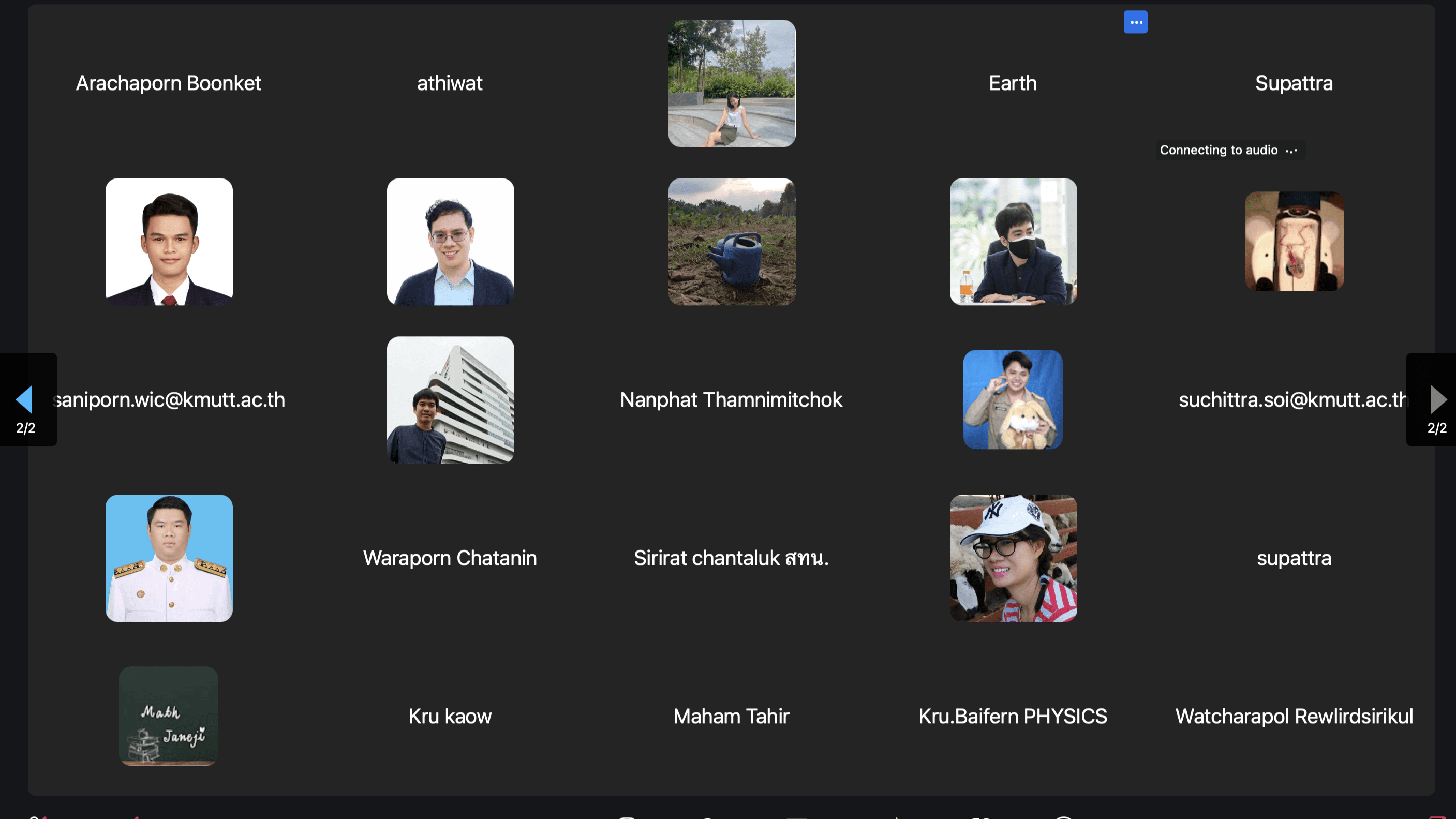The image size is (1456, 819).
Task: Open the blue more options button
Action: click(1135, 22)
